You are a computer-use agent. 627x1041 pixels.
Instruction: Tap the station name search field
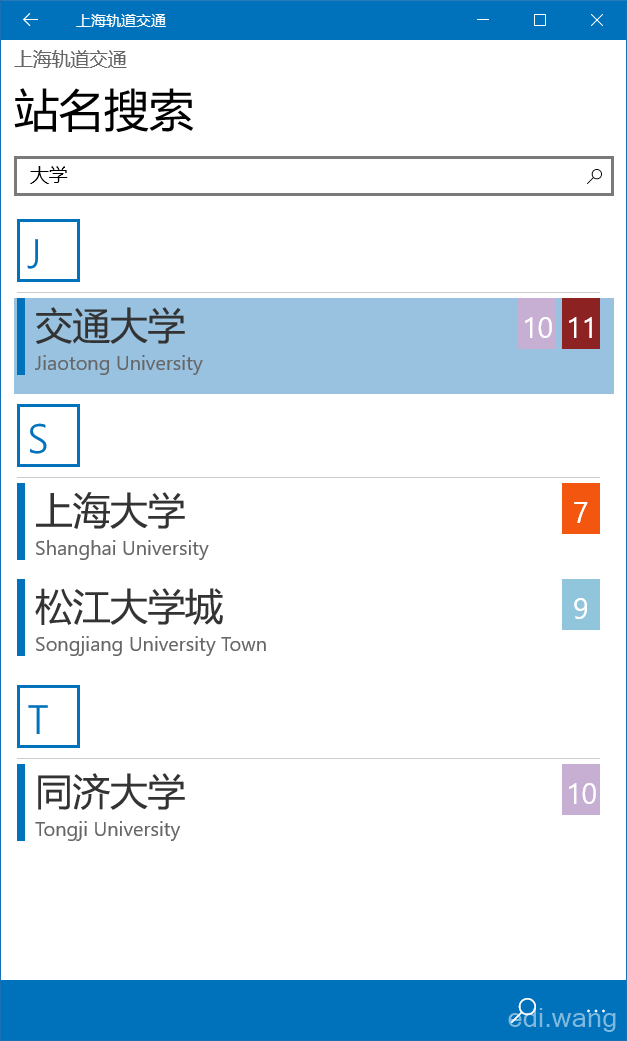coord(314,176)
